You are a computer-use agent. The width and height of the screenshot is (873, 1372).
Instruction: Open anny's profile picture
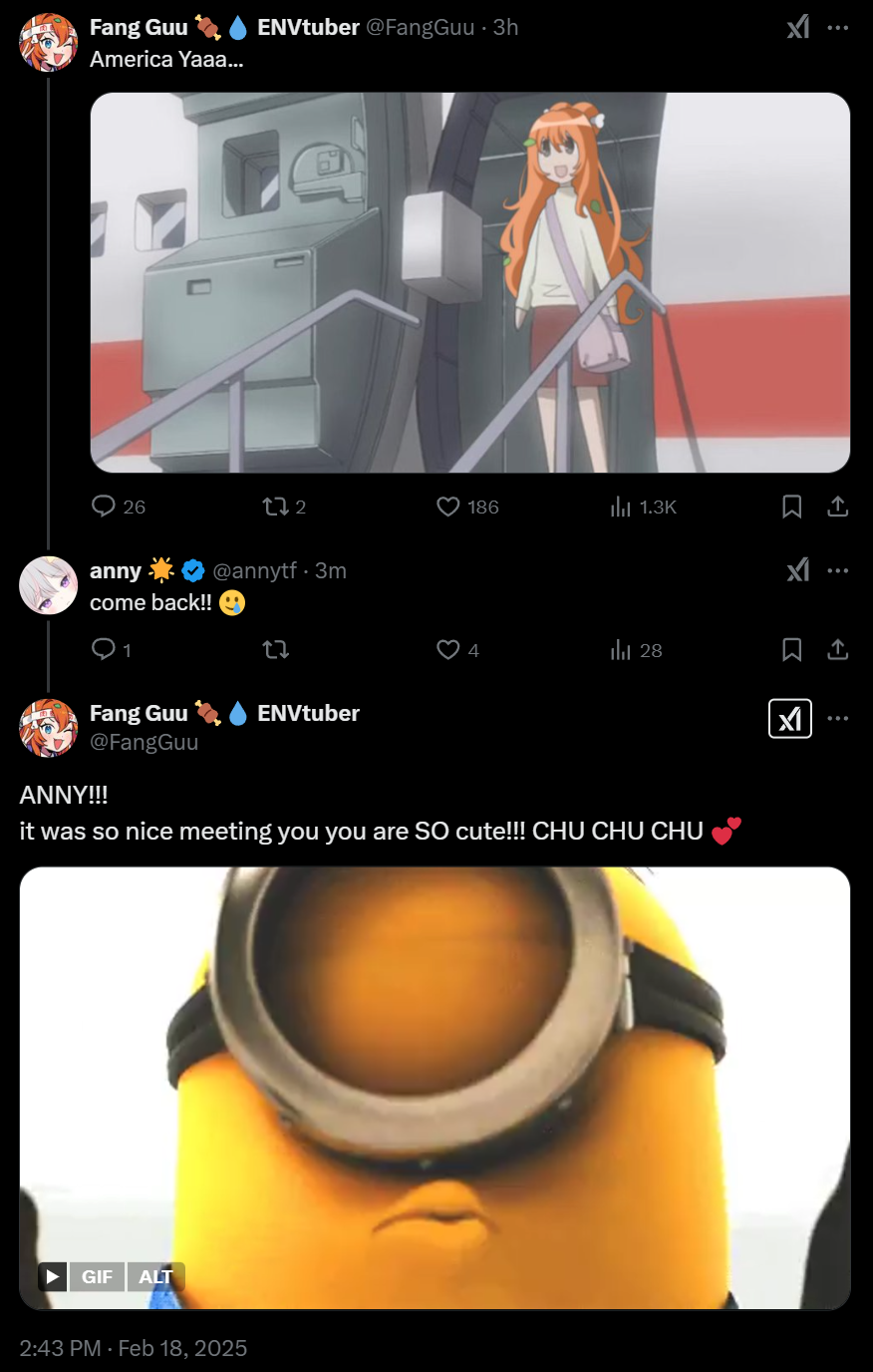point(48,585)
